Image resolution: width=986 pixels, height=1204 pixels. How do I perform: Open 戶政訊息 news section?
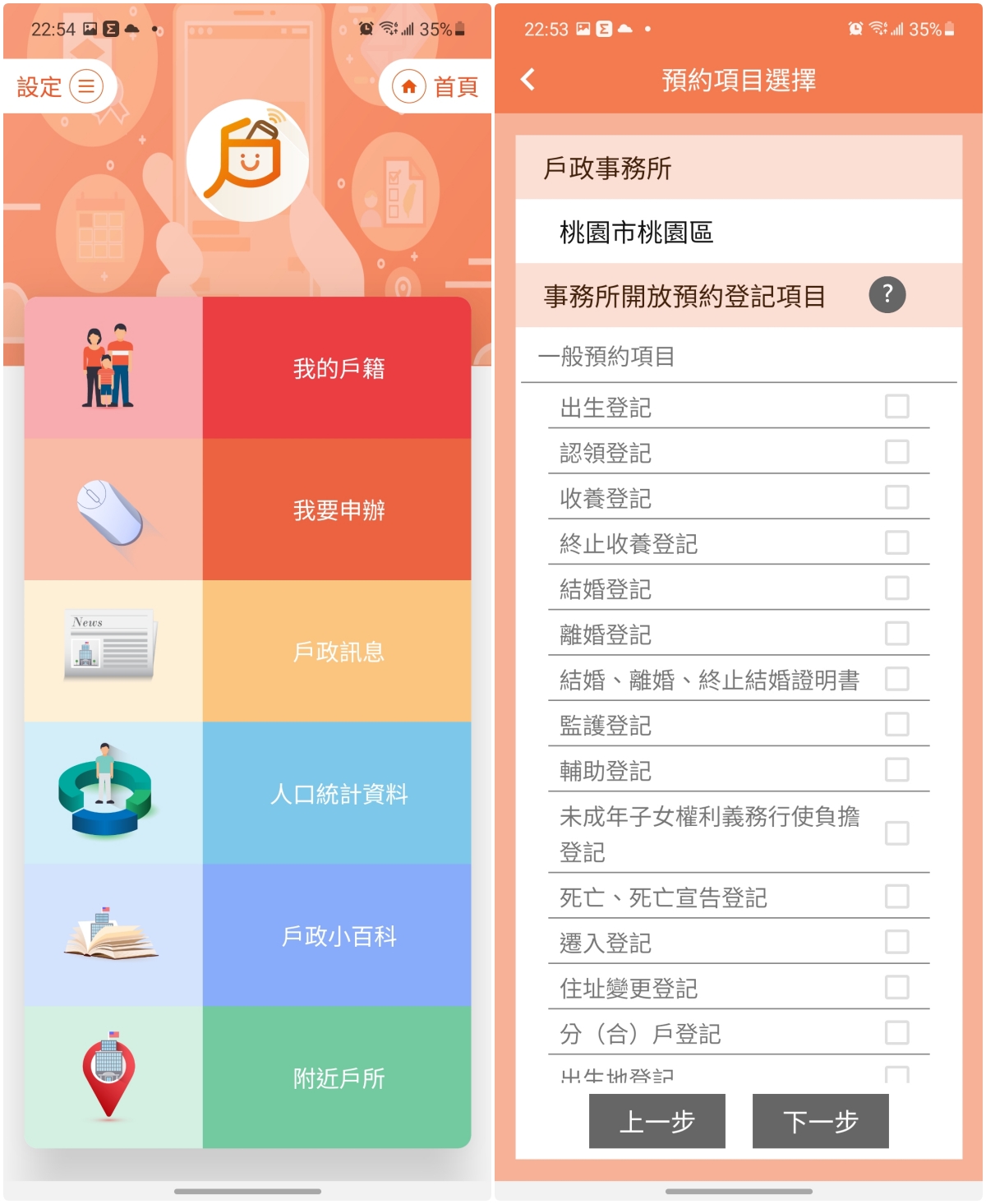click(338, 652)
